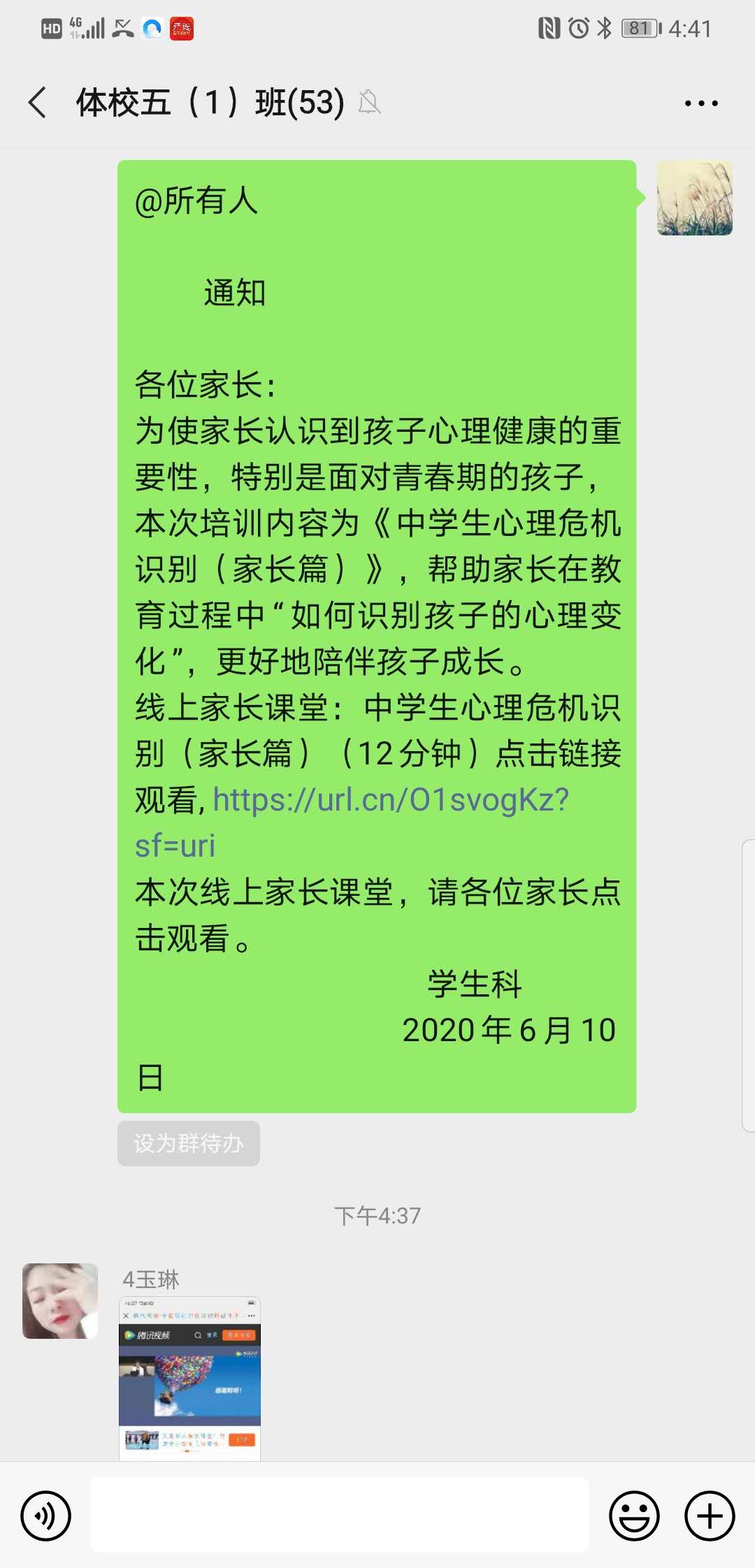This screenshot has height=1568, width=755.
Task: Open the emoji sticker panel
Action: click(634, 1516)
